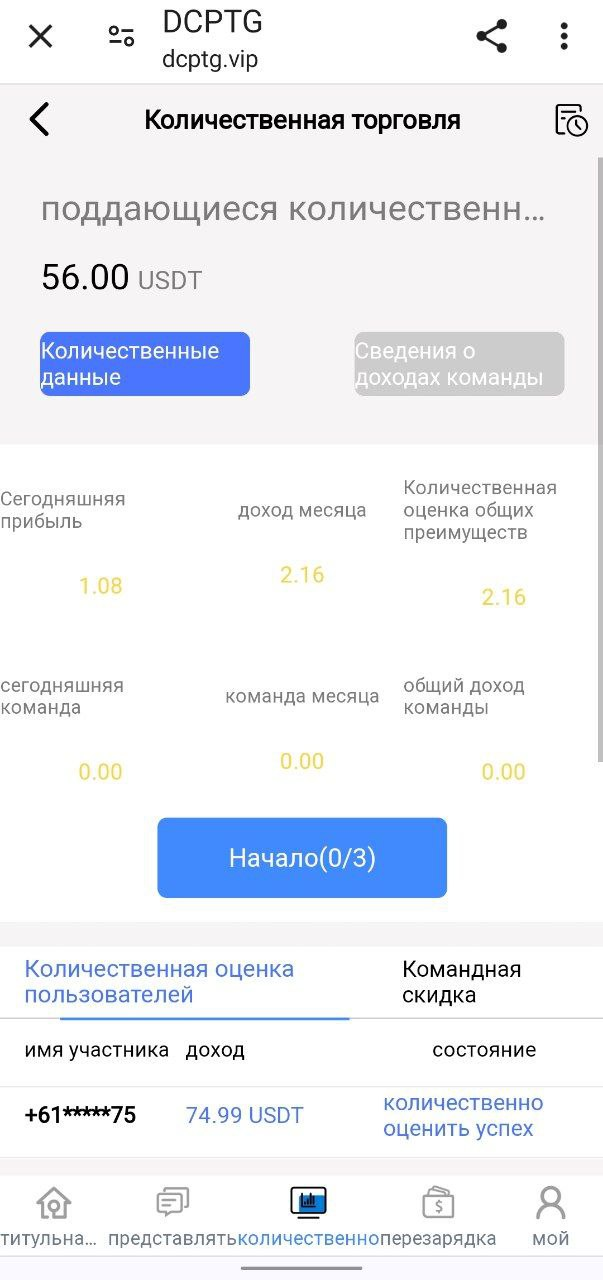Select the Количественные данные tab
The image size is (603, 1280).
coord(145,364)
